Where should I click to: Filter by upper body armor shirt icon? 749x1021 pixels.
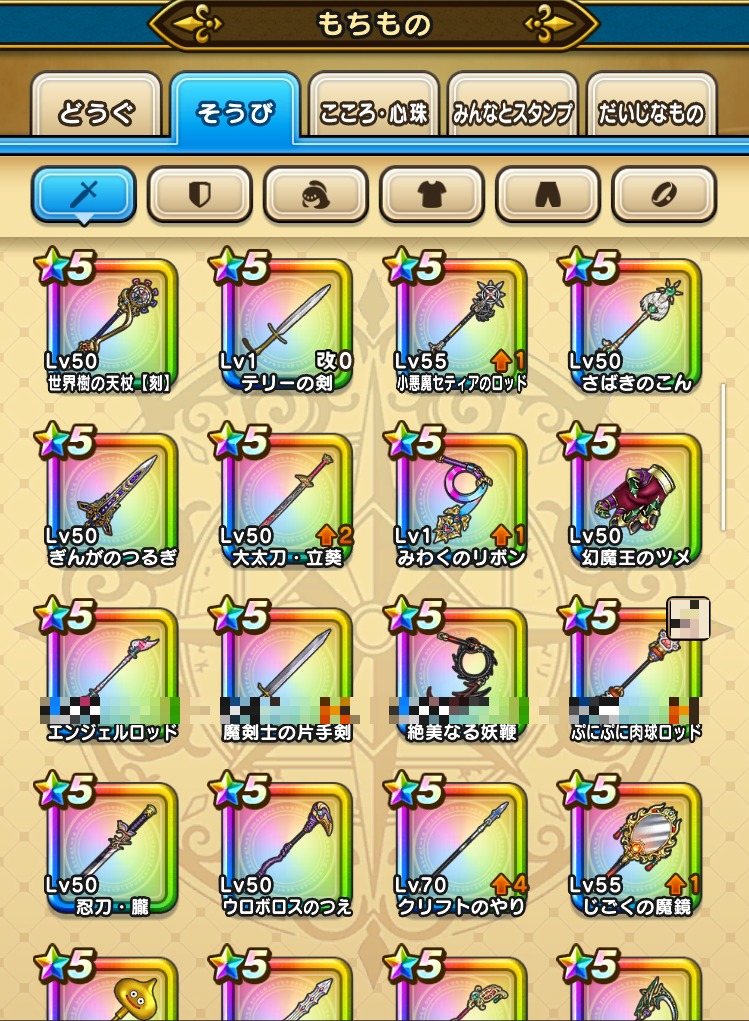click(x=431, y=194)
